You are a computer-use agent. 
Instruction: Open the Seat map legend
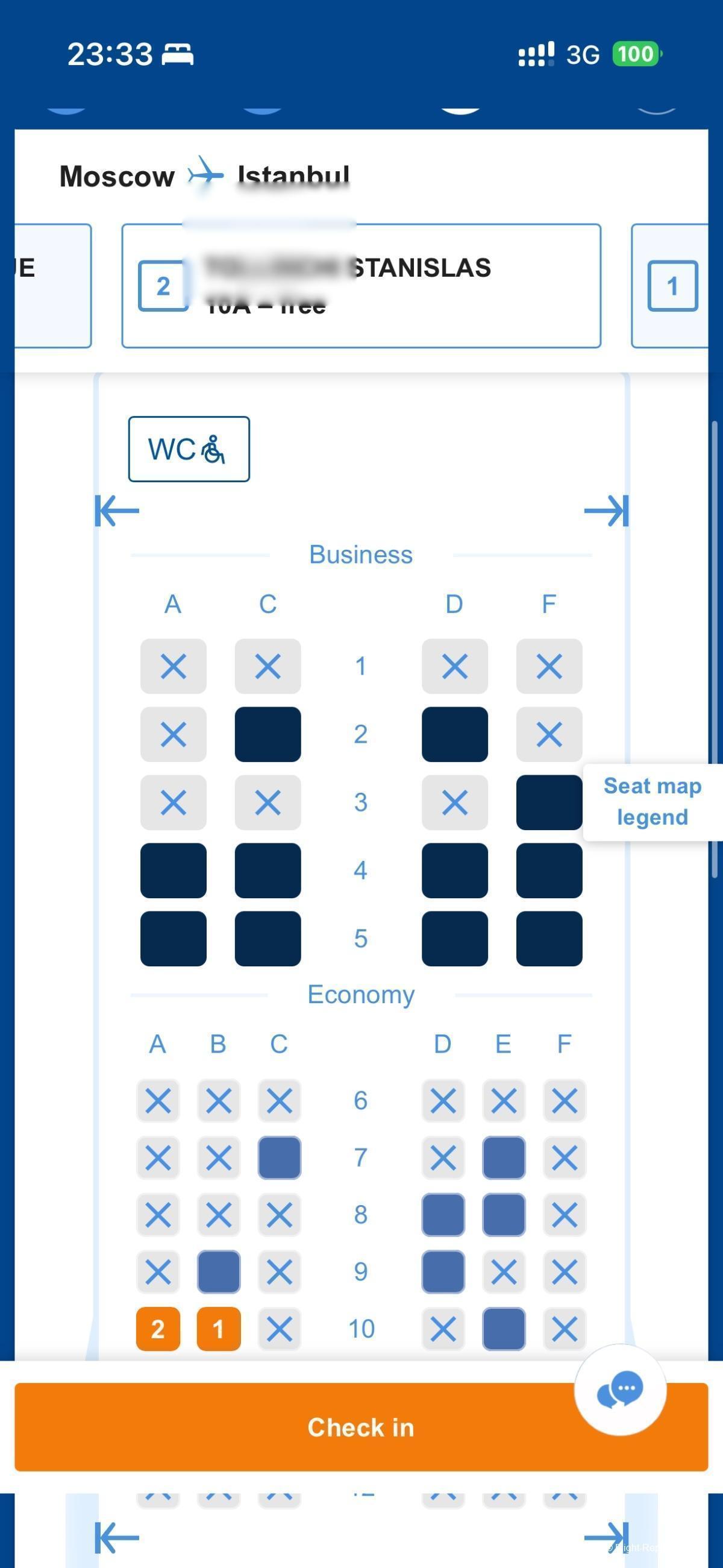click(x=652, y=801)
